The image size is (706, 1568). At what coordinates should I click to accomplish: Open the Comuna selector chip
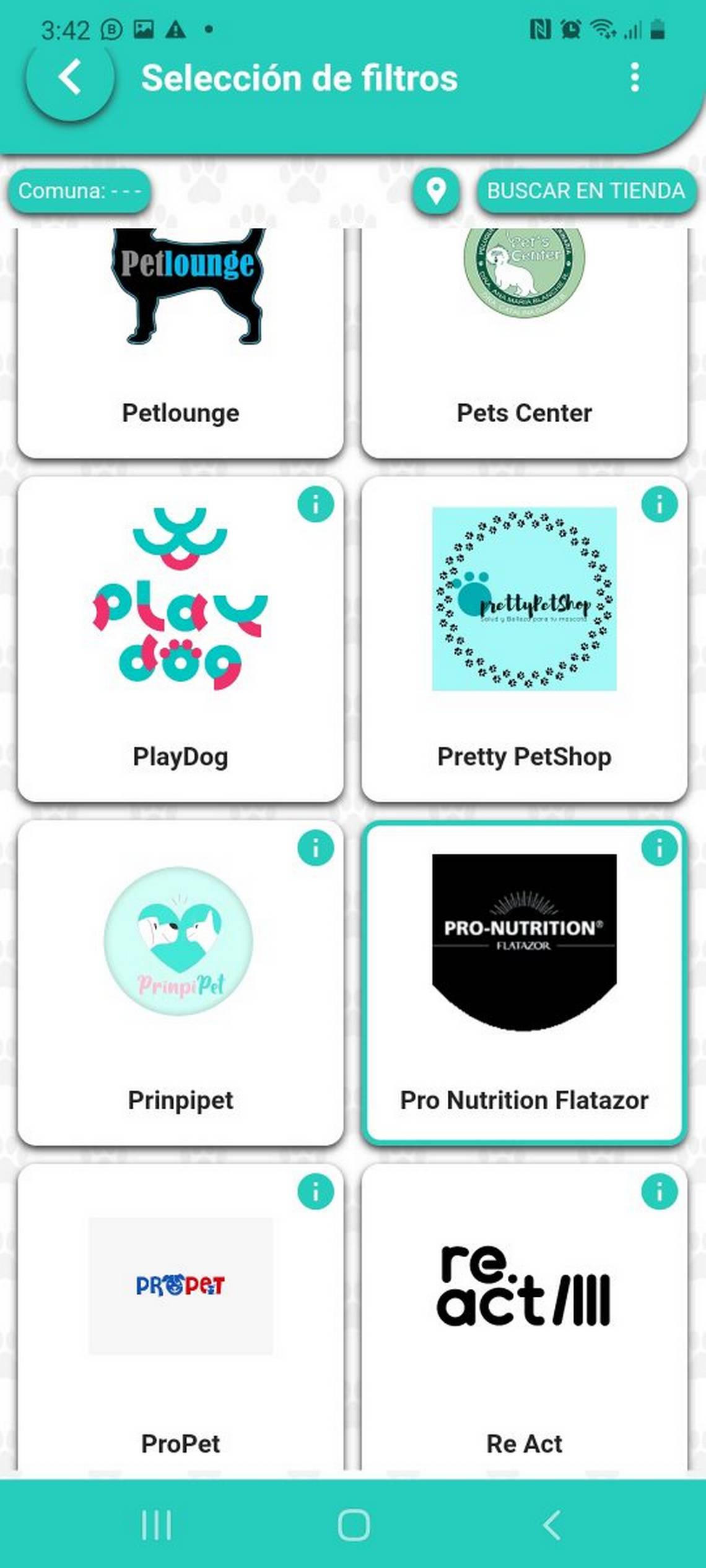click(x=79, y=191)
